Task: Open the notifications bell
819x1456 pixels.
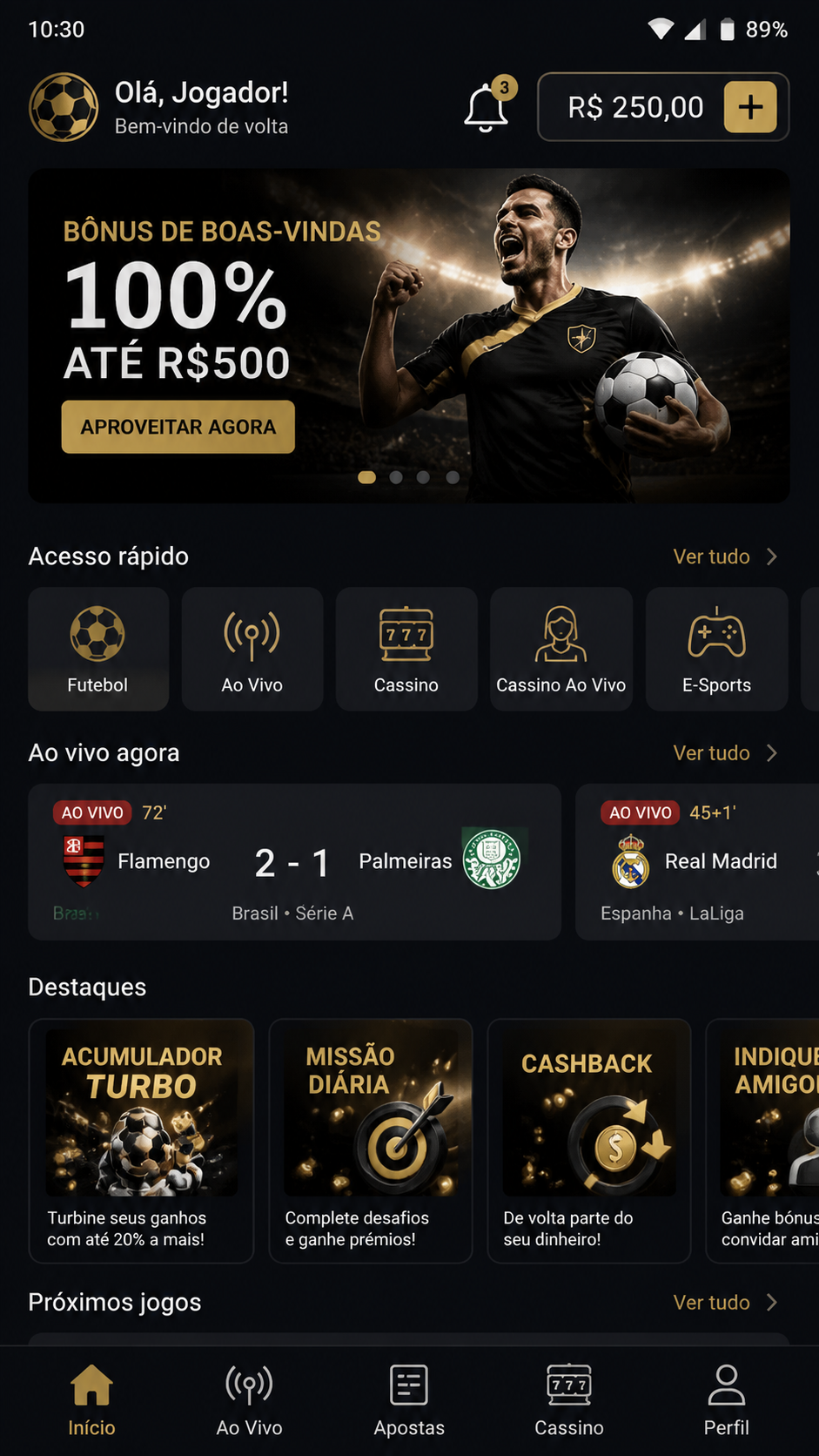Action: [x=487, y=107]
